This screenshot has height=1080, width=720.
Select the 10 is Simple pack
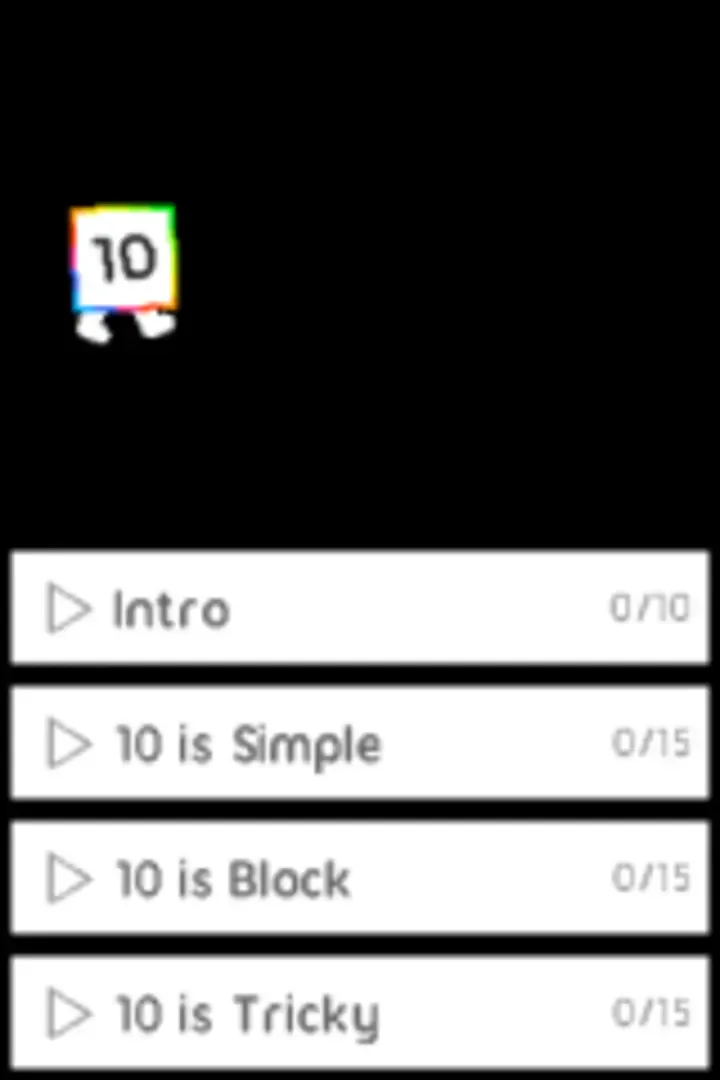pyautogui.click(x=360, y=743)
